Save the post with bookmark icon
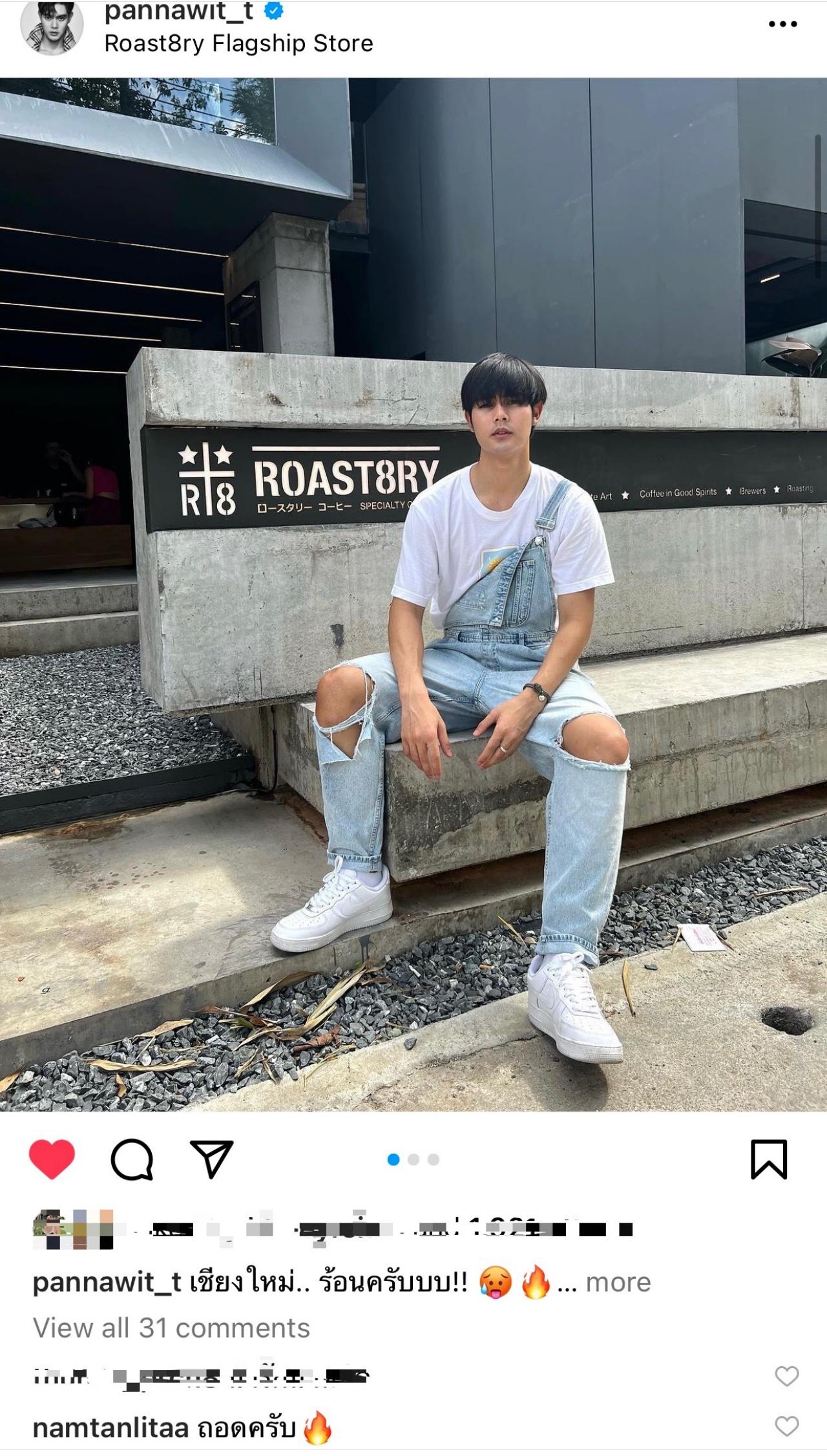The width and height of the screenshot is (827, 1456). click(768, 1159)
